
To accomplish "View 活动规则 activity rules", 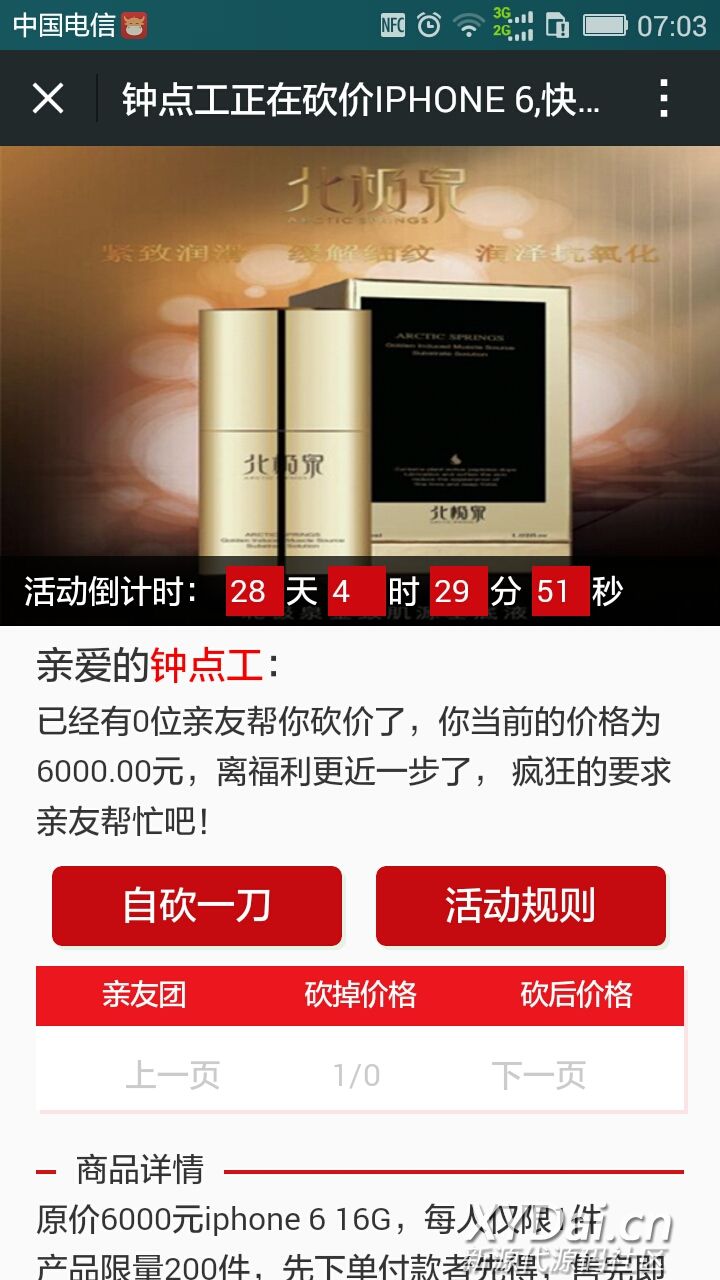I will click(520, 906).
